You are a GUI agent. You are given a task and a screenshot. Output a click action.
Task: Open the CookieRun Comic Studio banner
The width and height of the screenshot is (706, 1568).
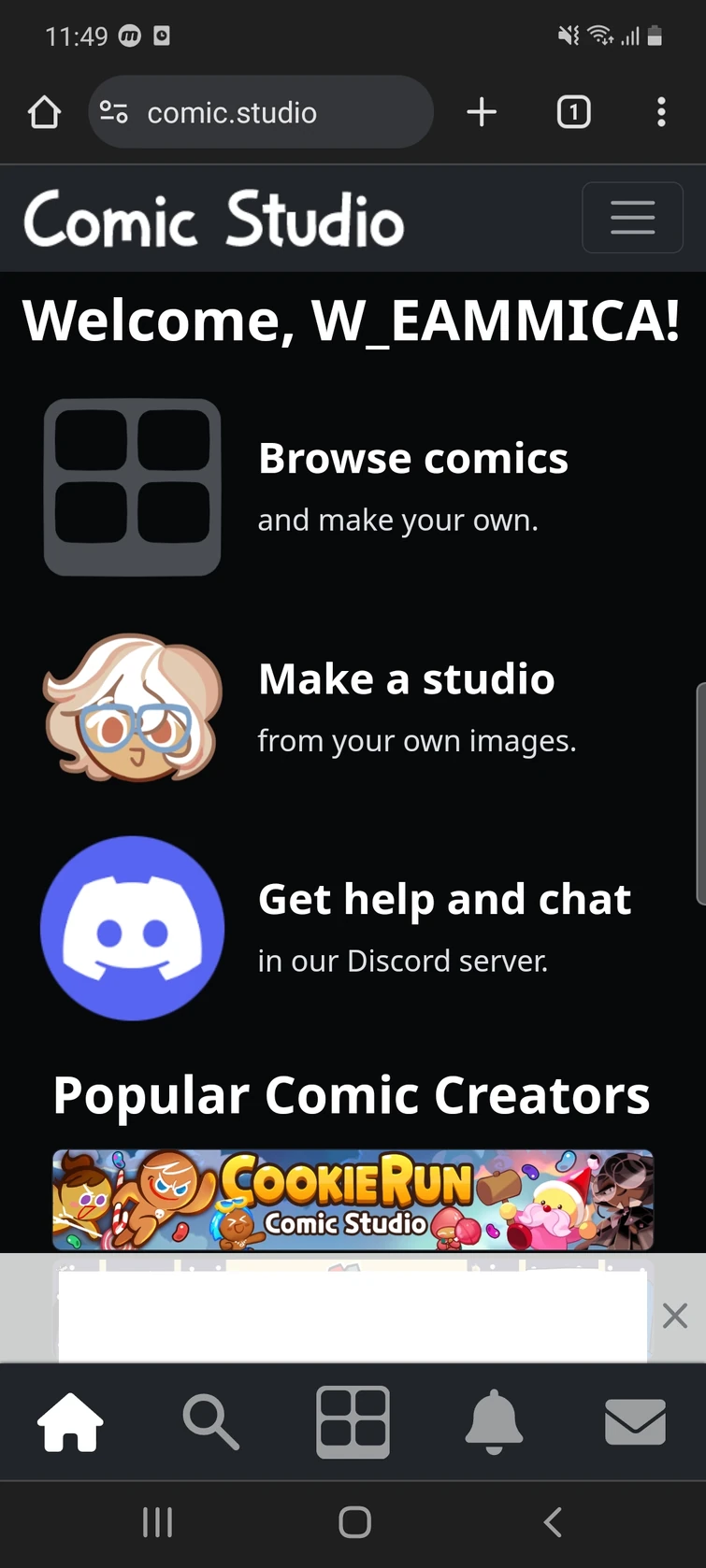[353, 1200]
